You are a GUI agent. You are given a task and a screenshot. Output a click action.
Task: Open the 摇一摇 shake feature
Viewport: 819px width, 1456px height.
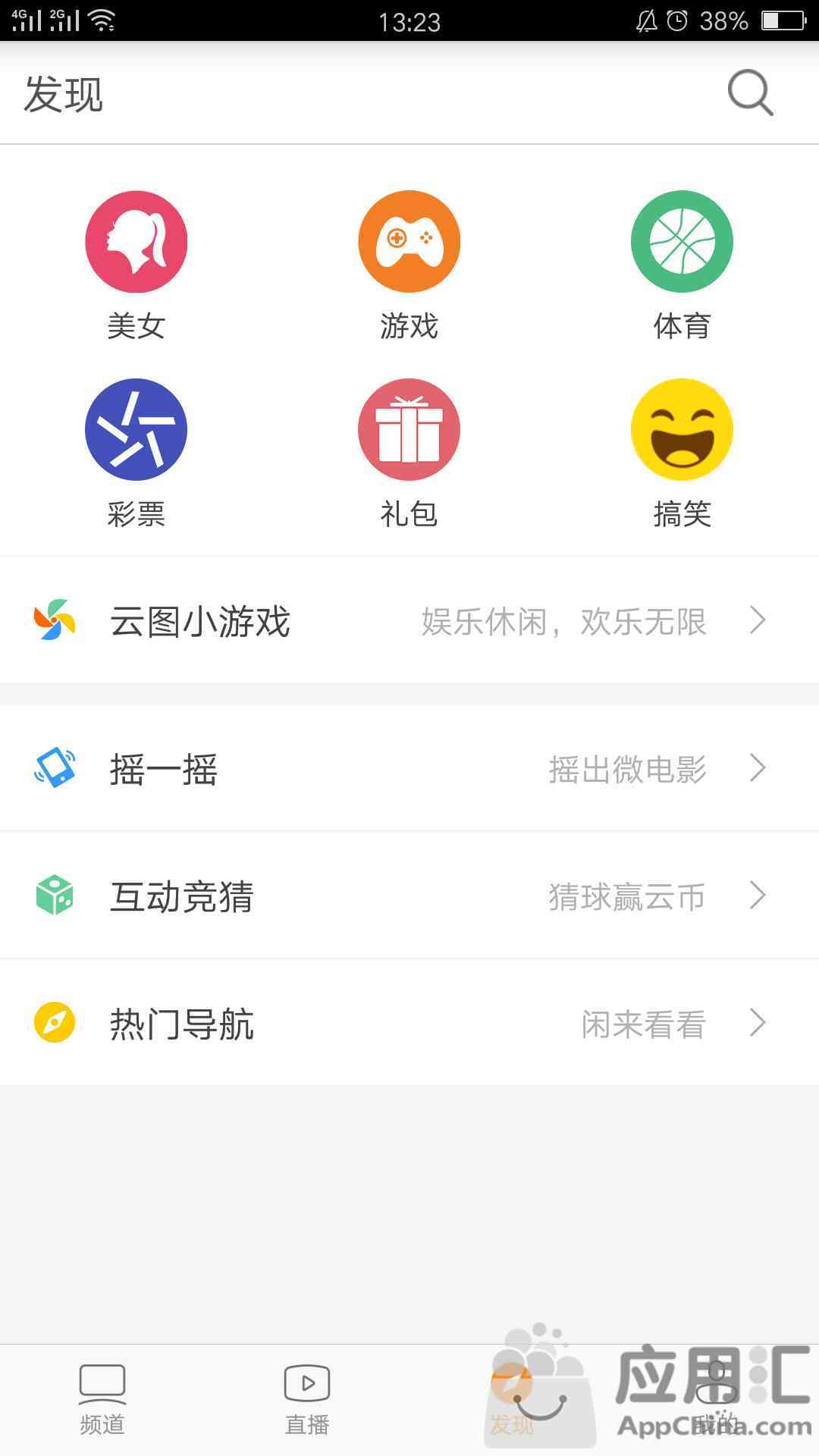tap(409, 768)
